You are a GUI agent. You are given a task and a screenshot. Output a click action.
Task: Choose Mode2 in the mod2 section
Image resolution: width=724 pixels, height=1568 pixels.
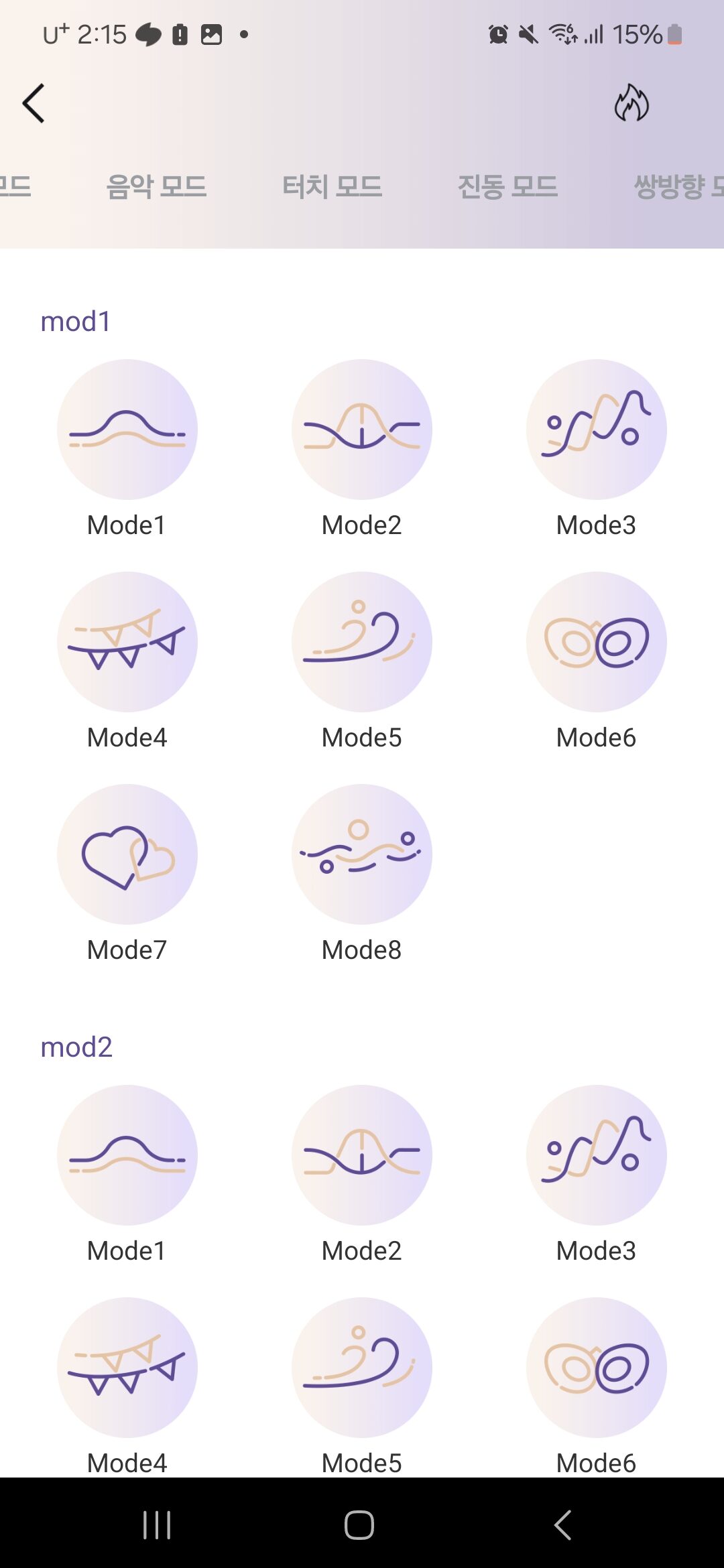tap(362, 1155)
